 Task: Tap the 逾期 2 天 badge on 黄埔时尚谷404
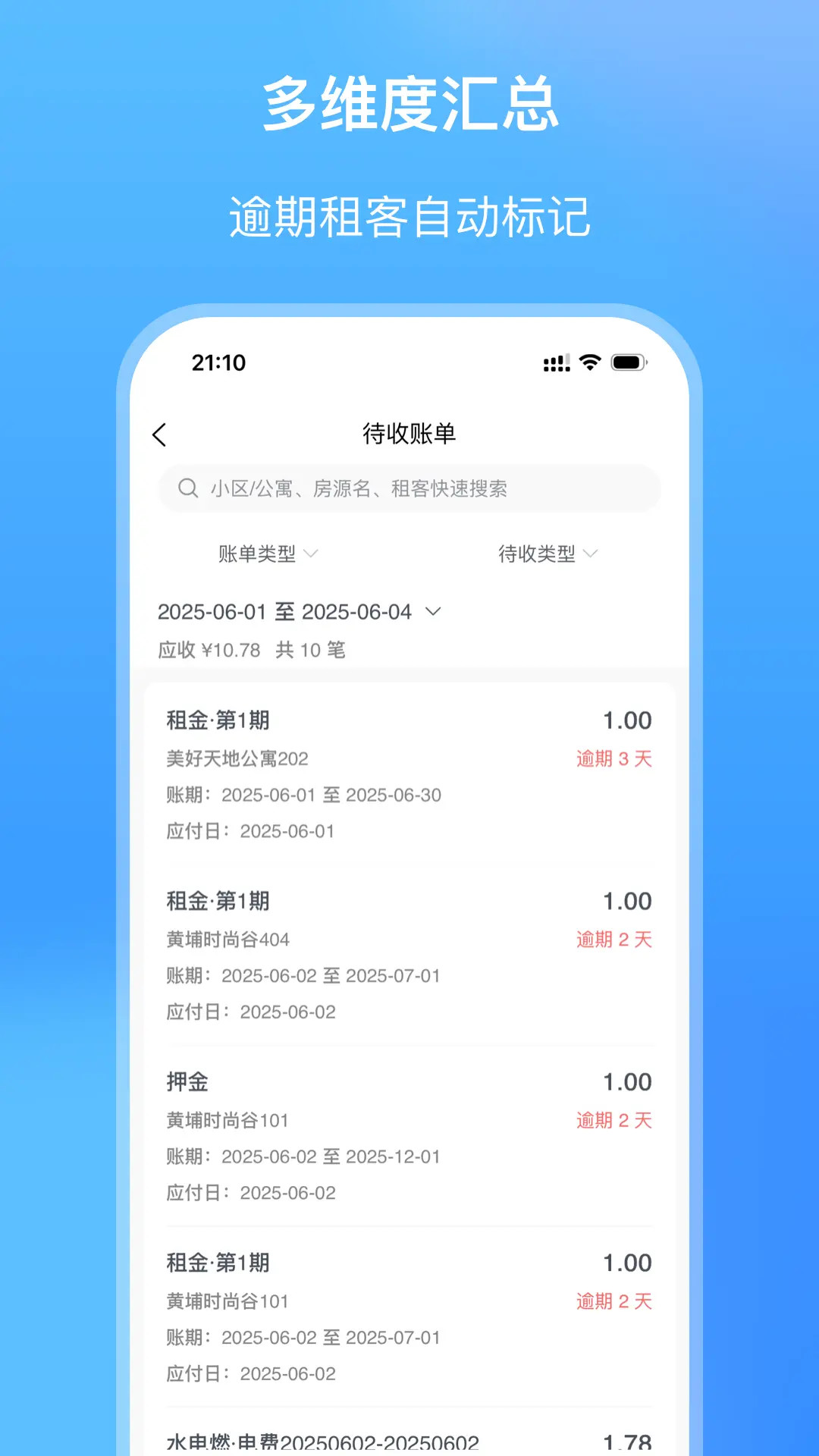coord(614,940)
